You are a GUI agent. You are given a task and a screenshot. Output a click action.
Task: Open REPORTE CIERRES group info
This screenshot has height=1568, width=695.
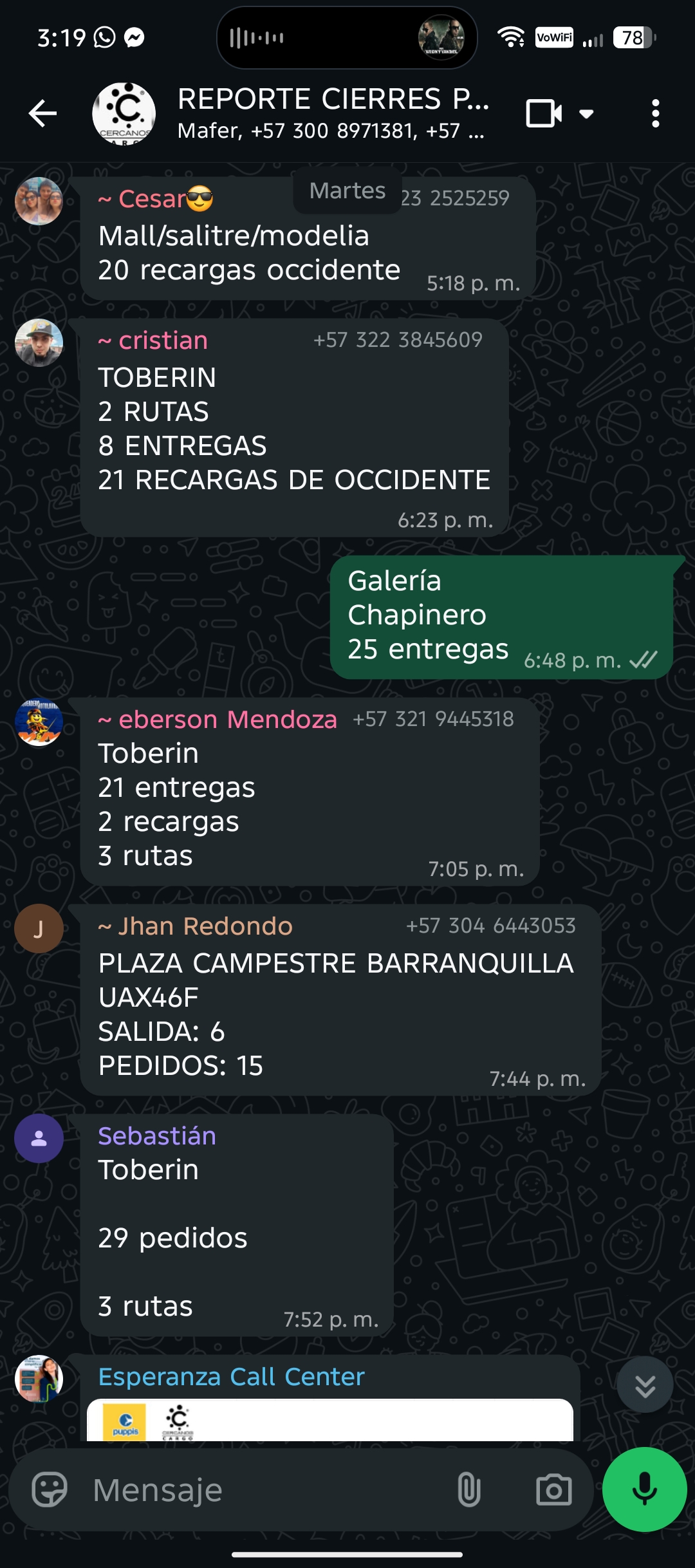(331, 114)
